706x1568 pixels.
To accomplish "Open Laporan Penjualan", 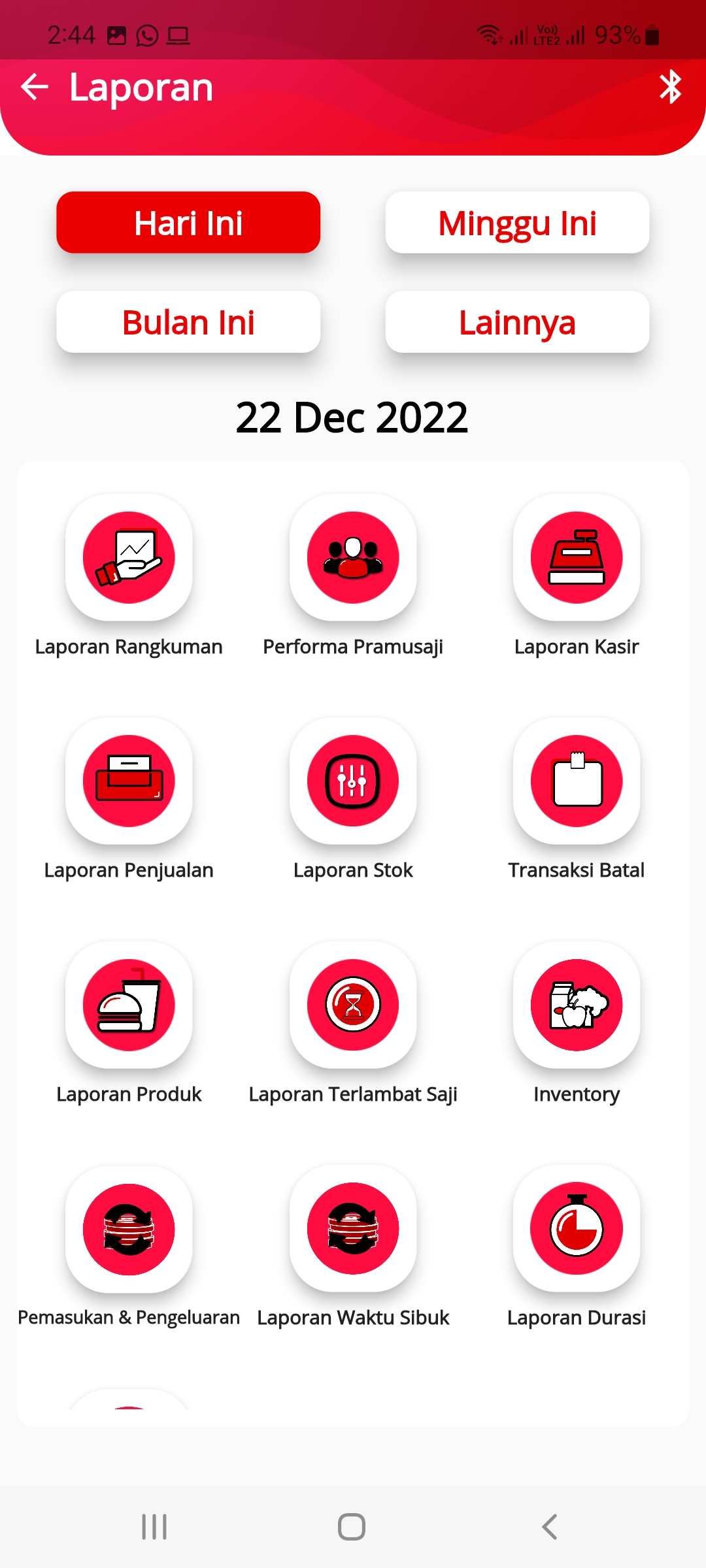I will pos(129,781).
